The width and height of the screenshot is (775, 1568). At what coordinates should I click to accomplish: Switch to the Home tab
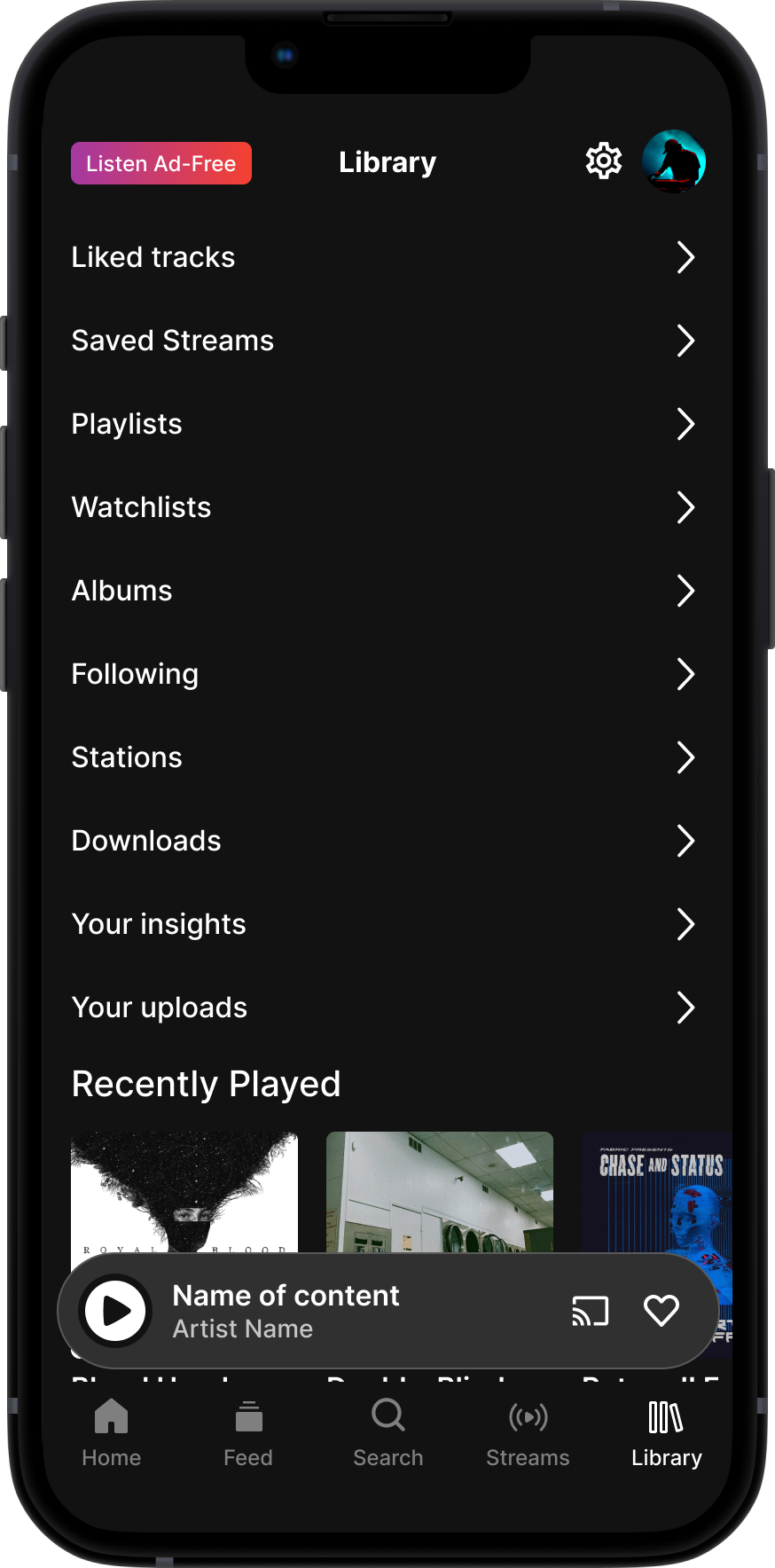click(112, 1433)
